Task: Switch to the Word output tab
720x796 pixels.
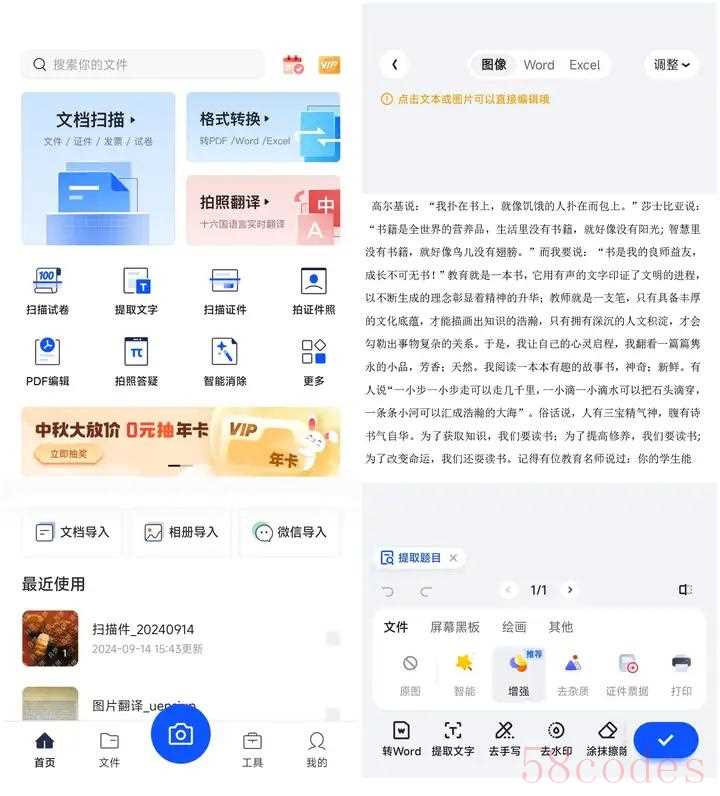Action: point(538,65)
